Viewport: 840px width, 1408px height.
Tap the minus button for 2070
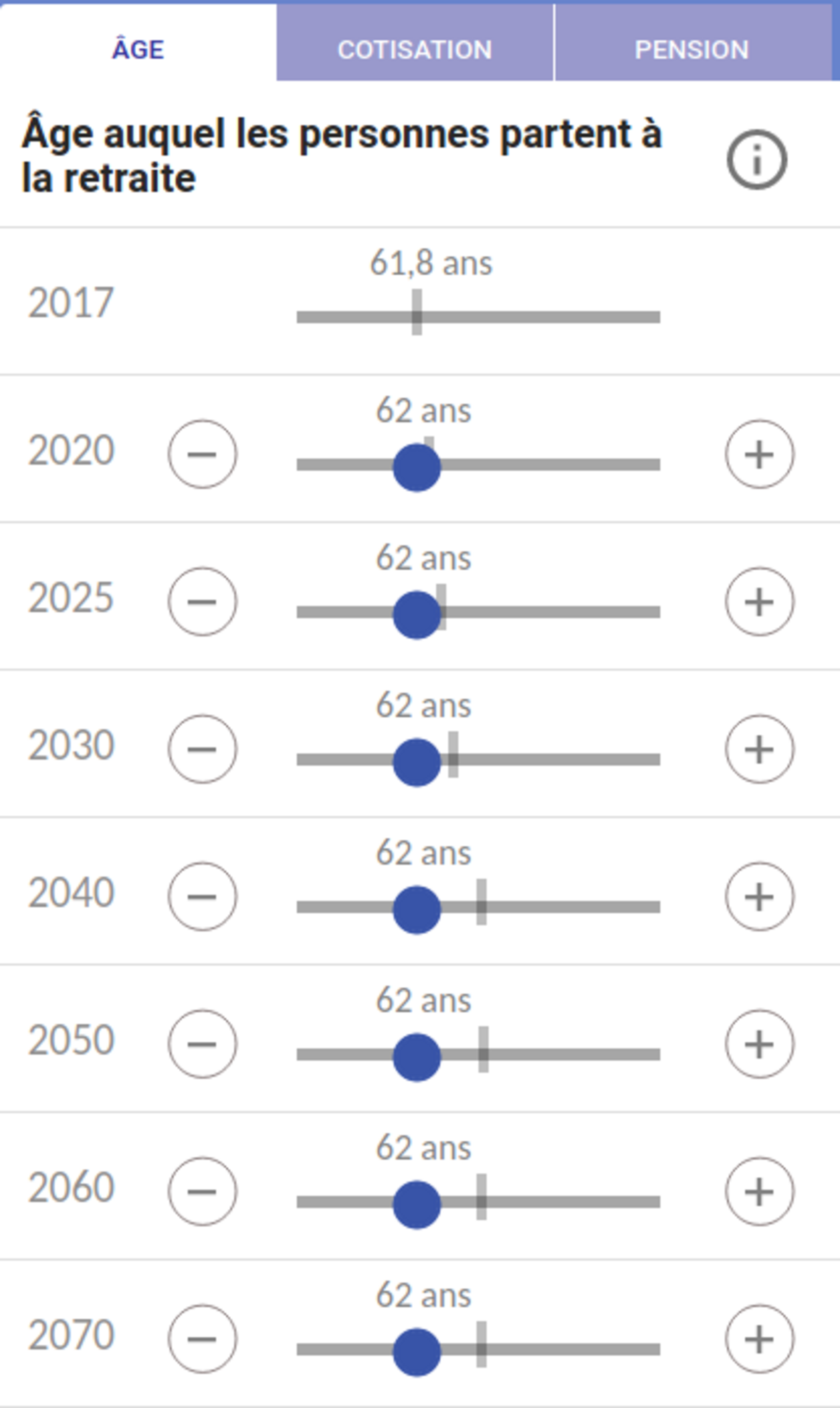(202, 1339)
